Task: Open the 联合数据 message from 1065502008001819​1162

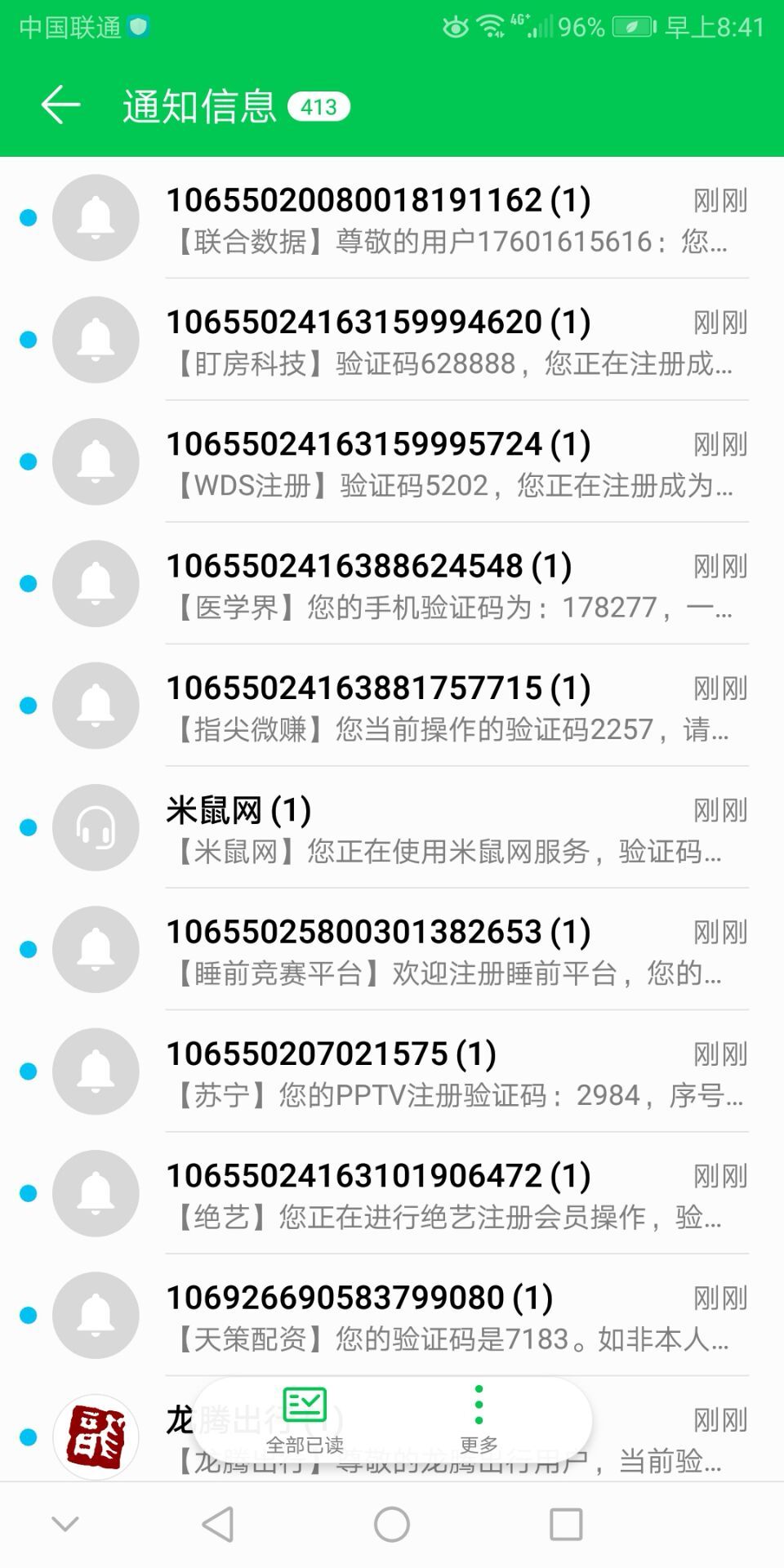Action: (392, 218)
